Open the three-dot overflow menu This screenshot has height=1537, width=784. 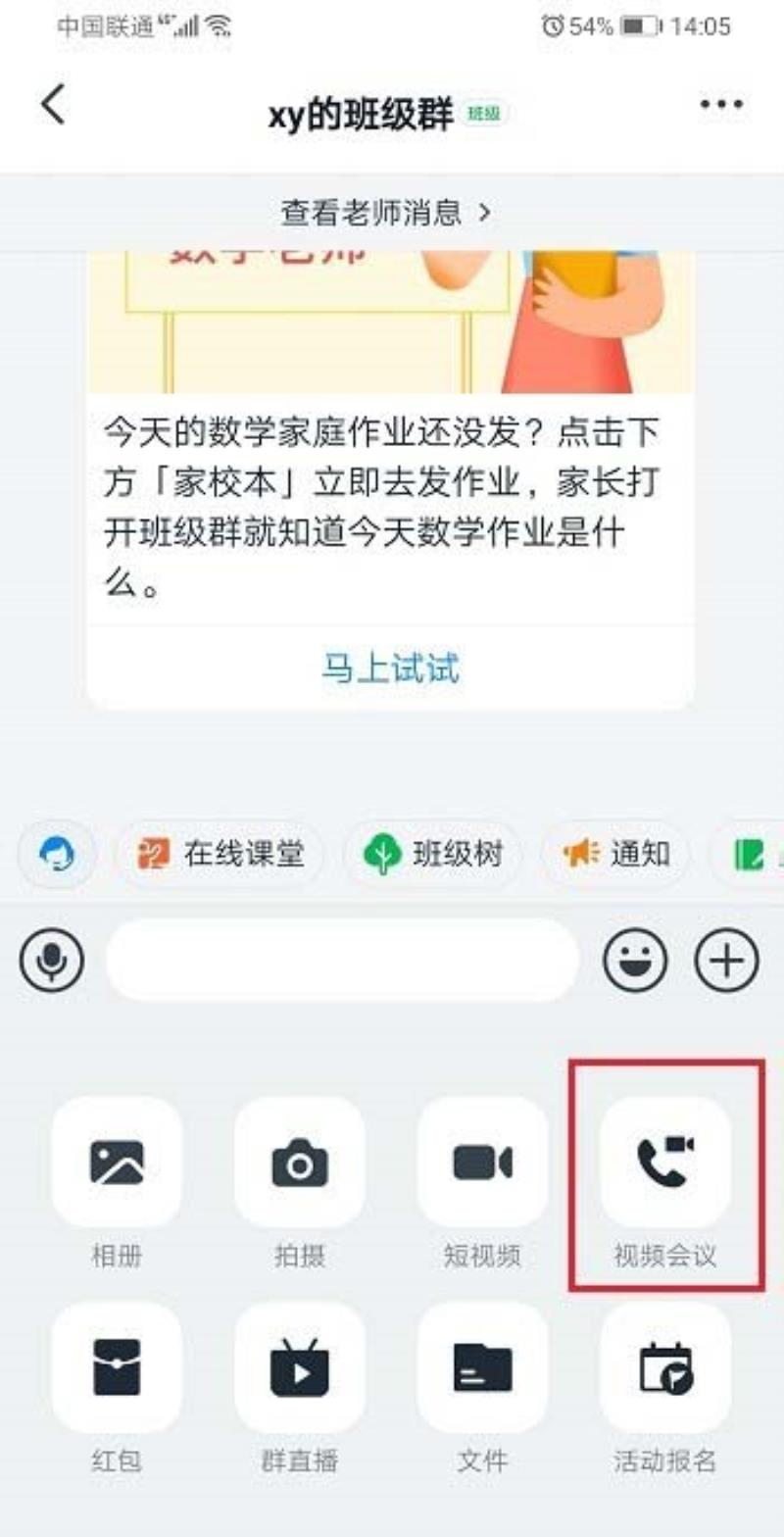point(721,105)
